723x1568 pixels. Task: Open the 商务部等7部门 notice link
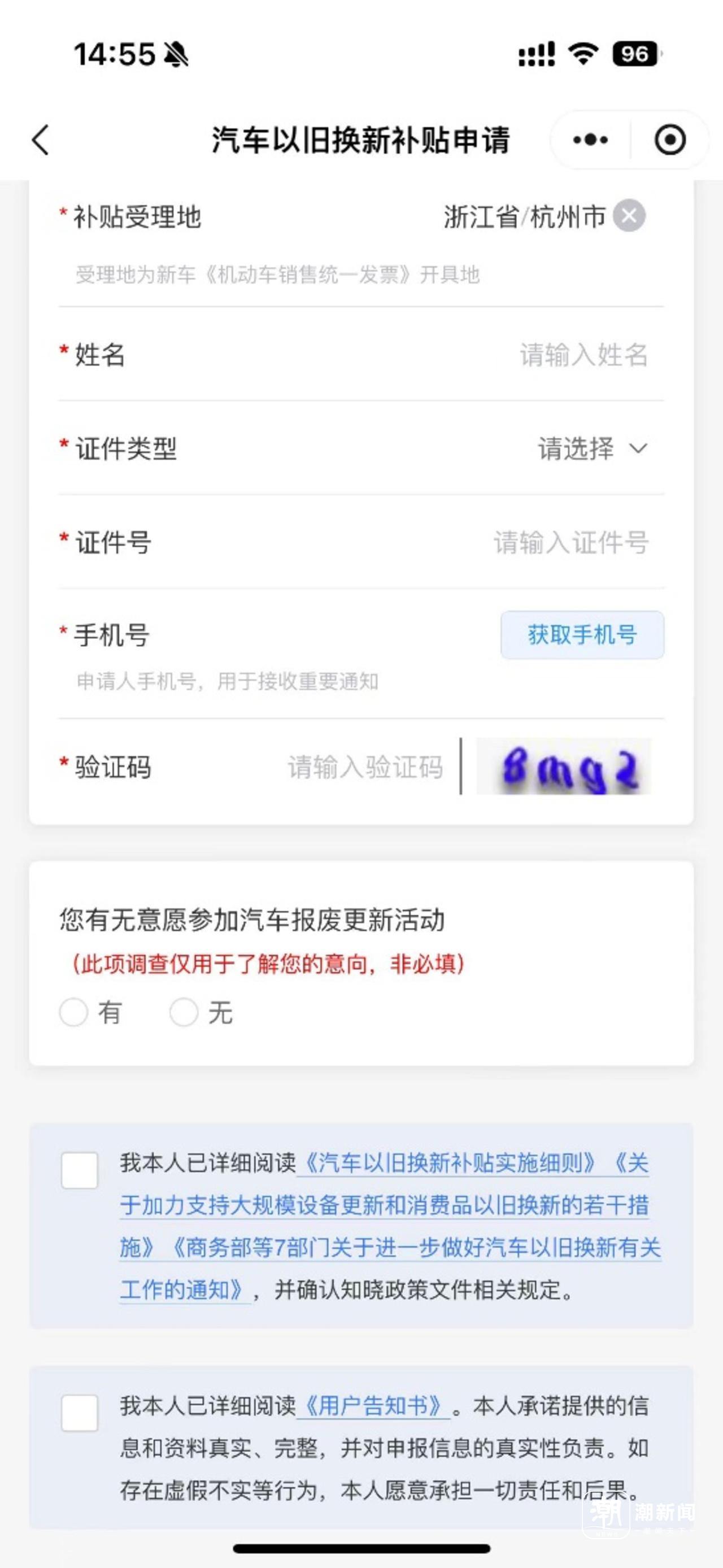[x=414, y=1248]
